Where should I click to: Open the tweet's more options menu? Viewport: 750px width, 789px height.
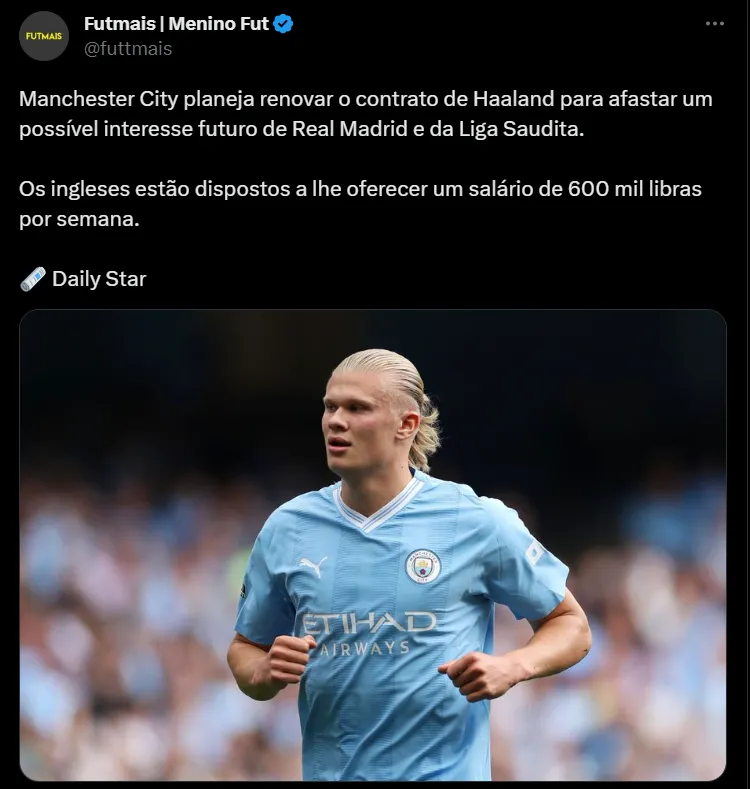tap(714, 24)
